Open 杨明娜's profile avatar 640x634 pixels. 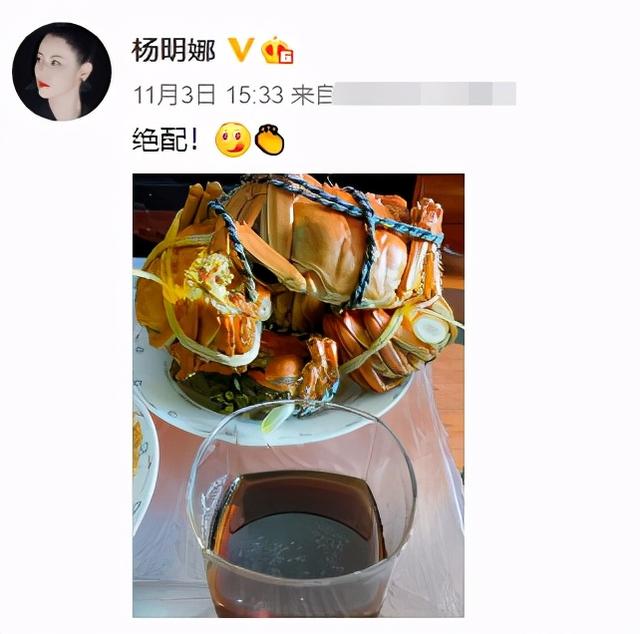click(61, 72)
